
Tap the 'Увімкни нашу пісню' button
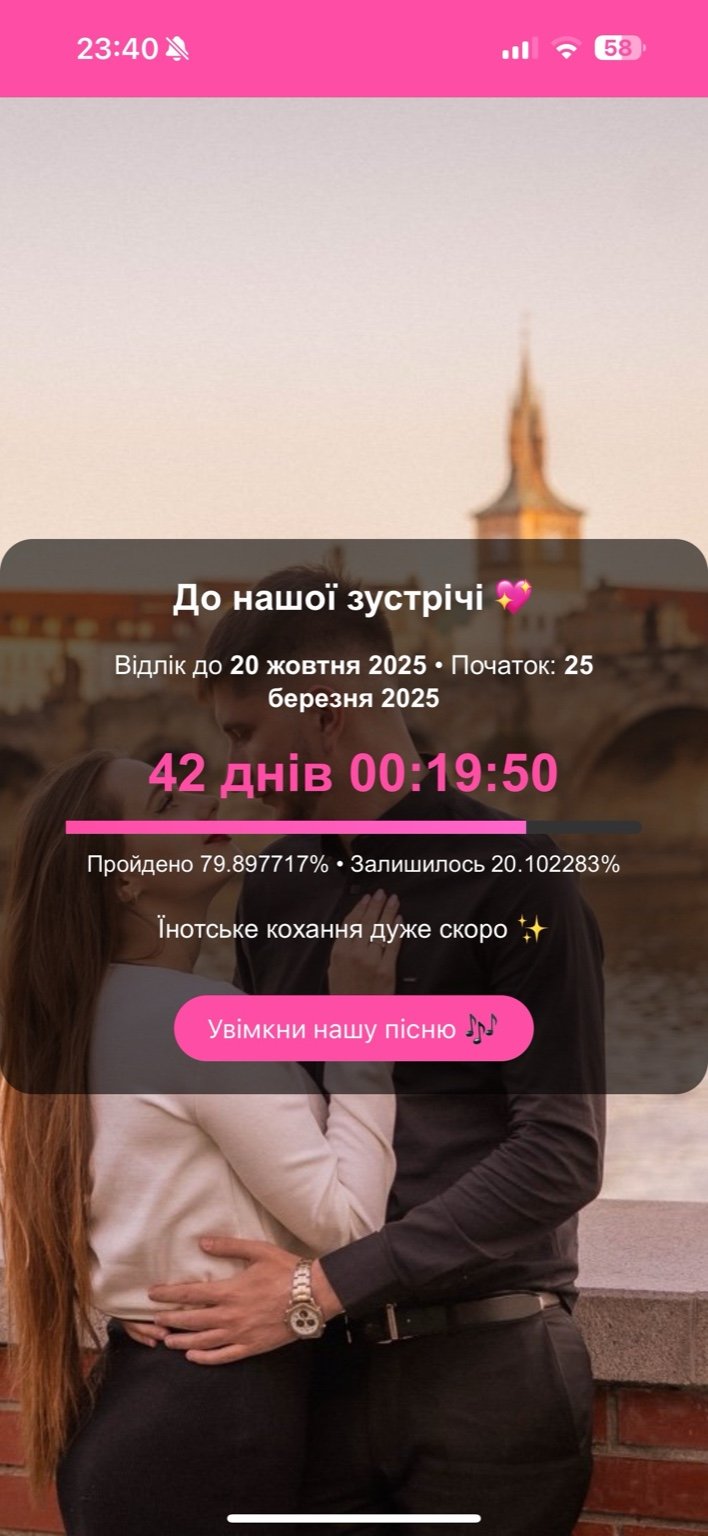pos(353,1028)
